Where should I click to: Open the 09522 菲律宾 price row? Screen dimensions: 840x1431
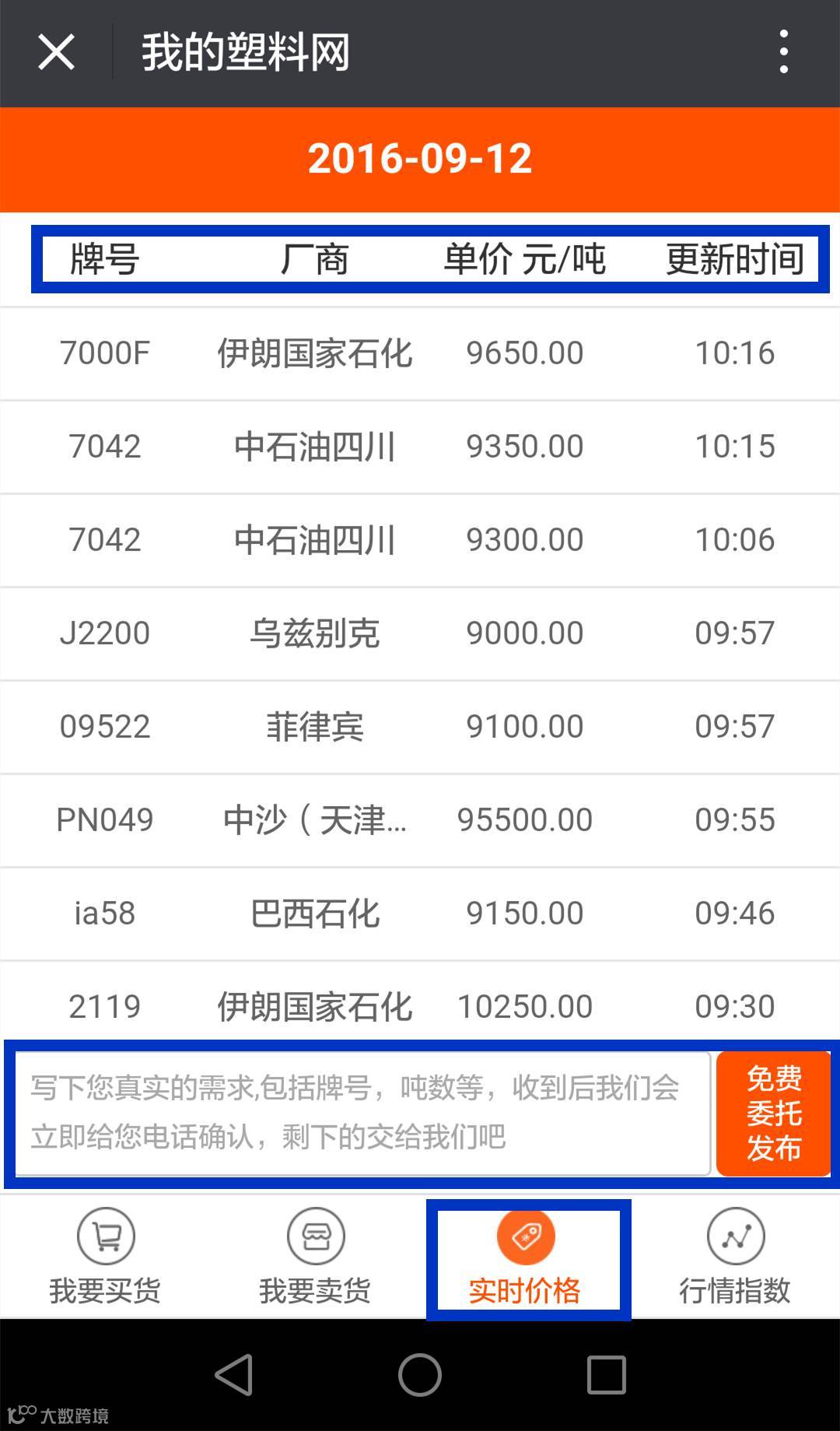(420, 727)
